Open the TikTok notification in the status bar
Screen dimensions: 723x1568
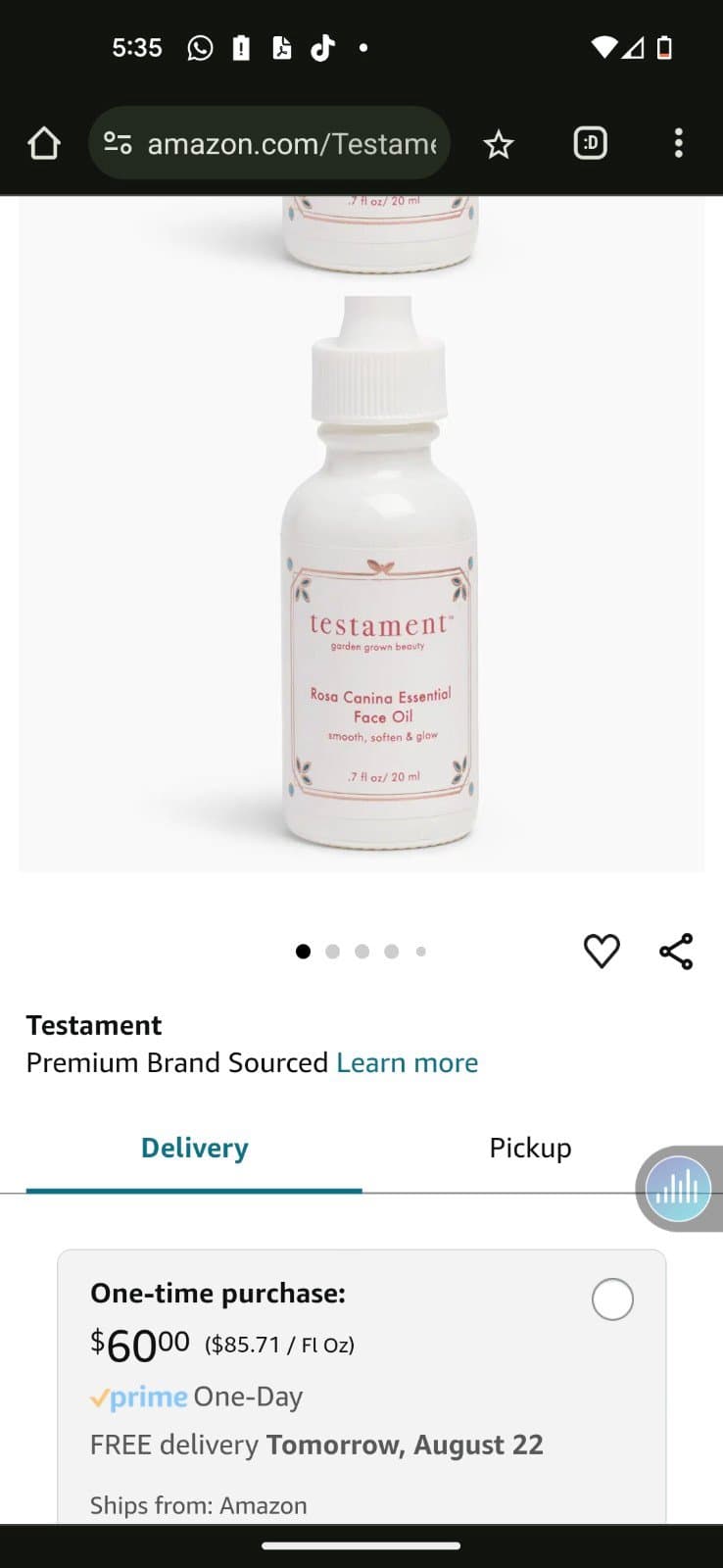[323, 47]
